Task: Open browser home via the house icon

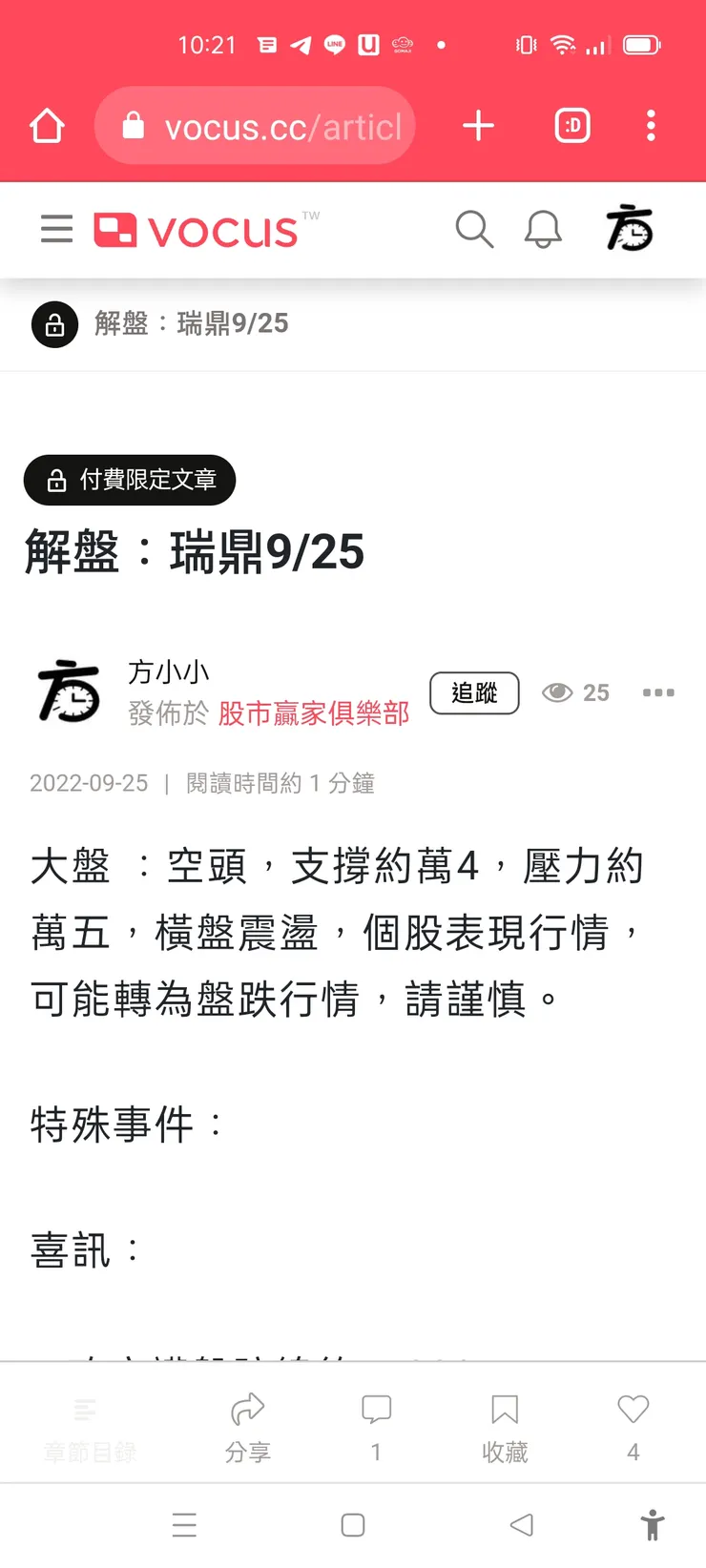Action: 46,125
